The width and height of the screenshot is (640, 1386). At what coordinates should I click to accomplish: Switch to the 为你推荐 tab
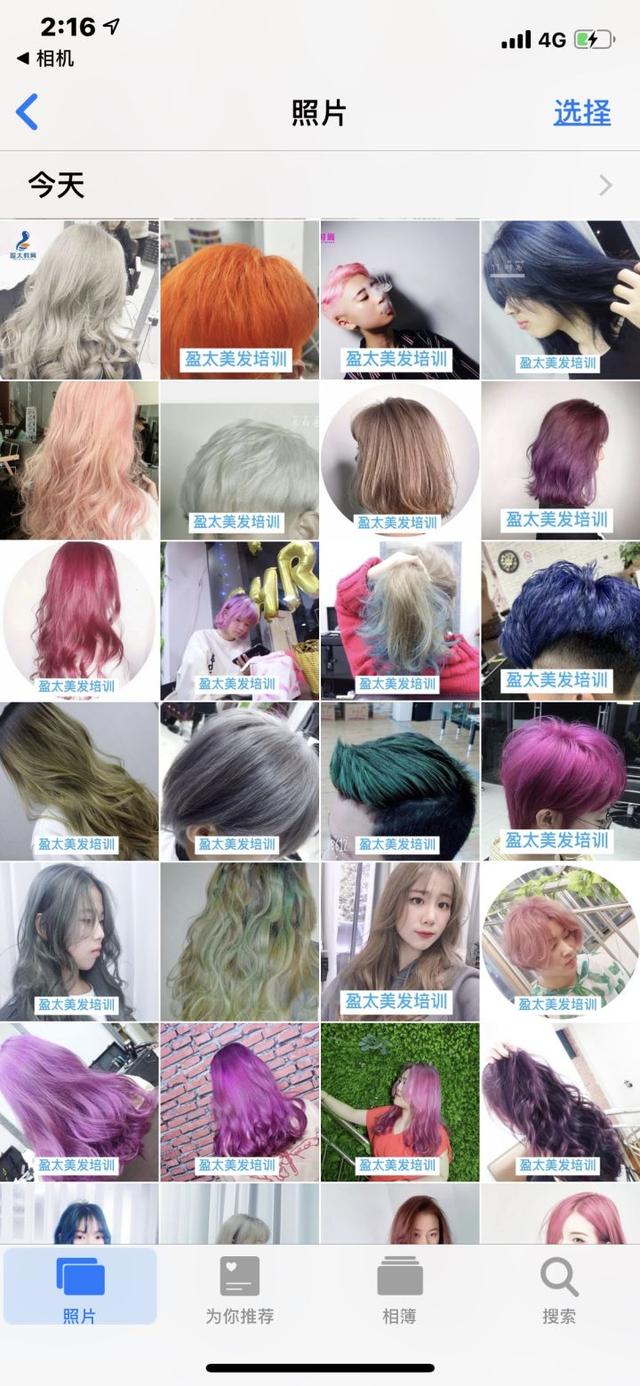pyautogui.click(x=240, y=1290)
